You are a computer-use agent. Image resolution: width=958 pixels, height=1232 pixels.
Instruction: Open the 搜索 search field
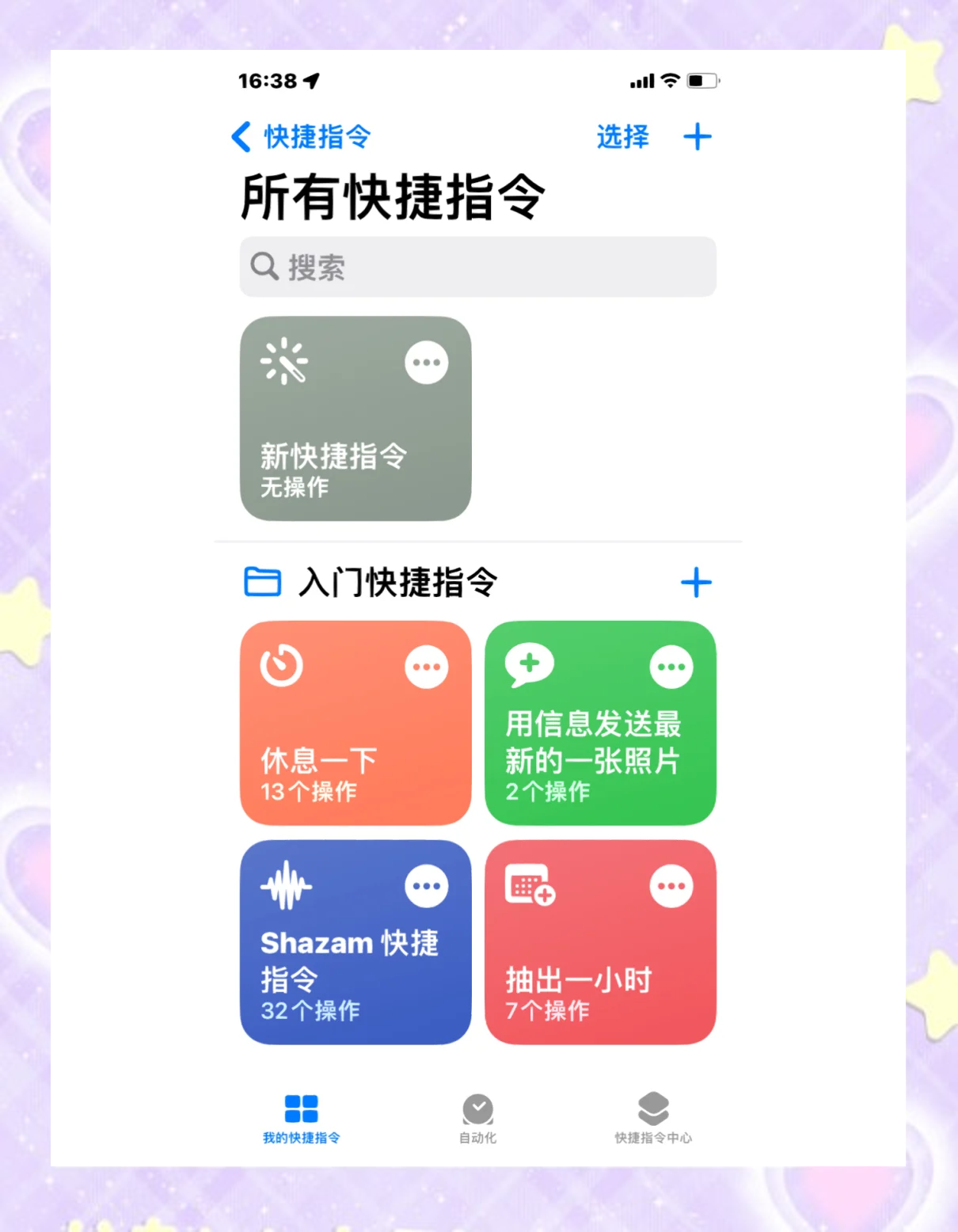(477, 267)
